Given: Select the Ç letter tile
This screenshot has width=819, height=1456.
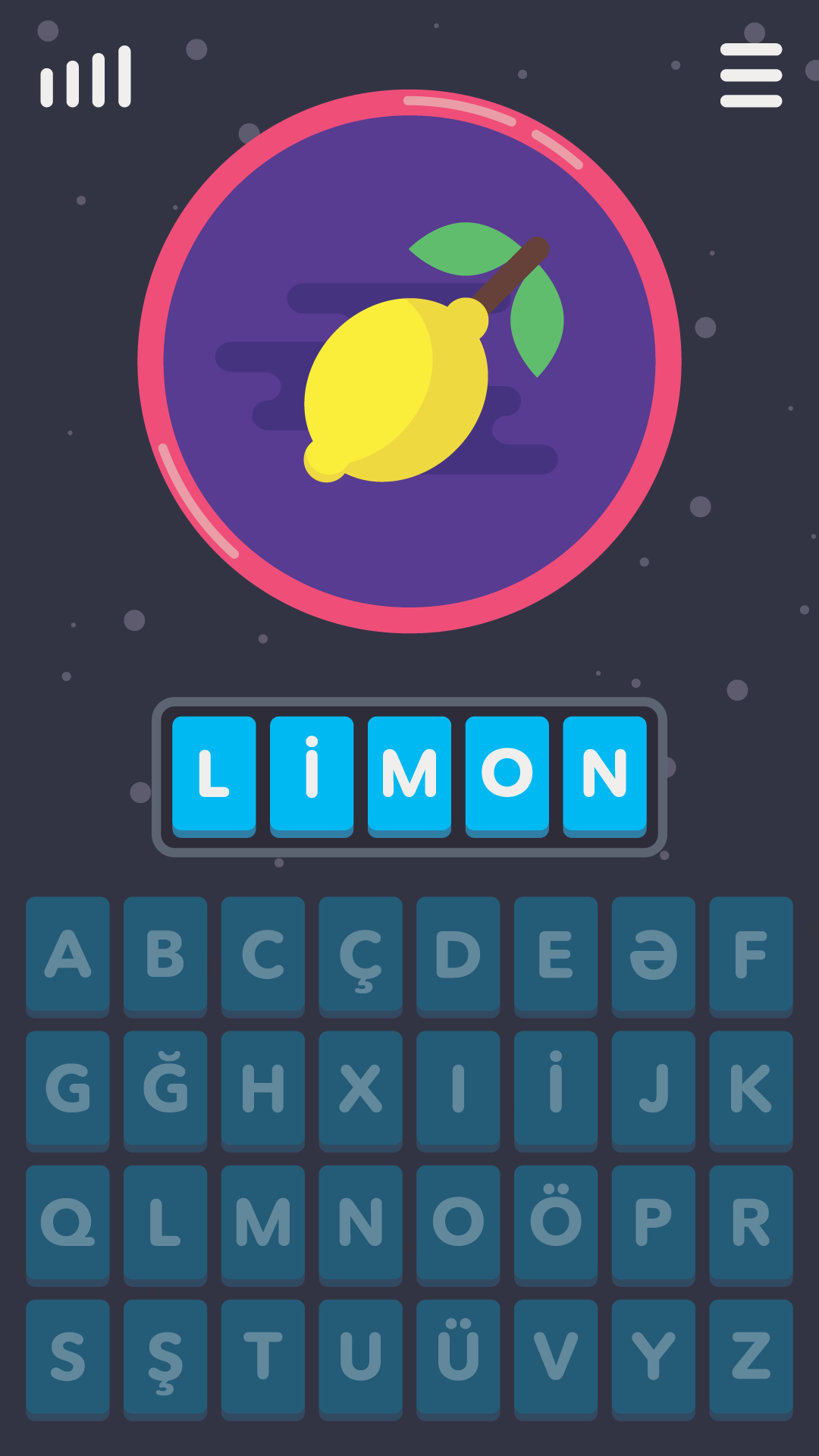Looking at the screenshot, I should click(360, 955).
